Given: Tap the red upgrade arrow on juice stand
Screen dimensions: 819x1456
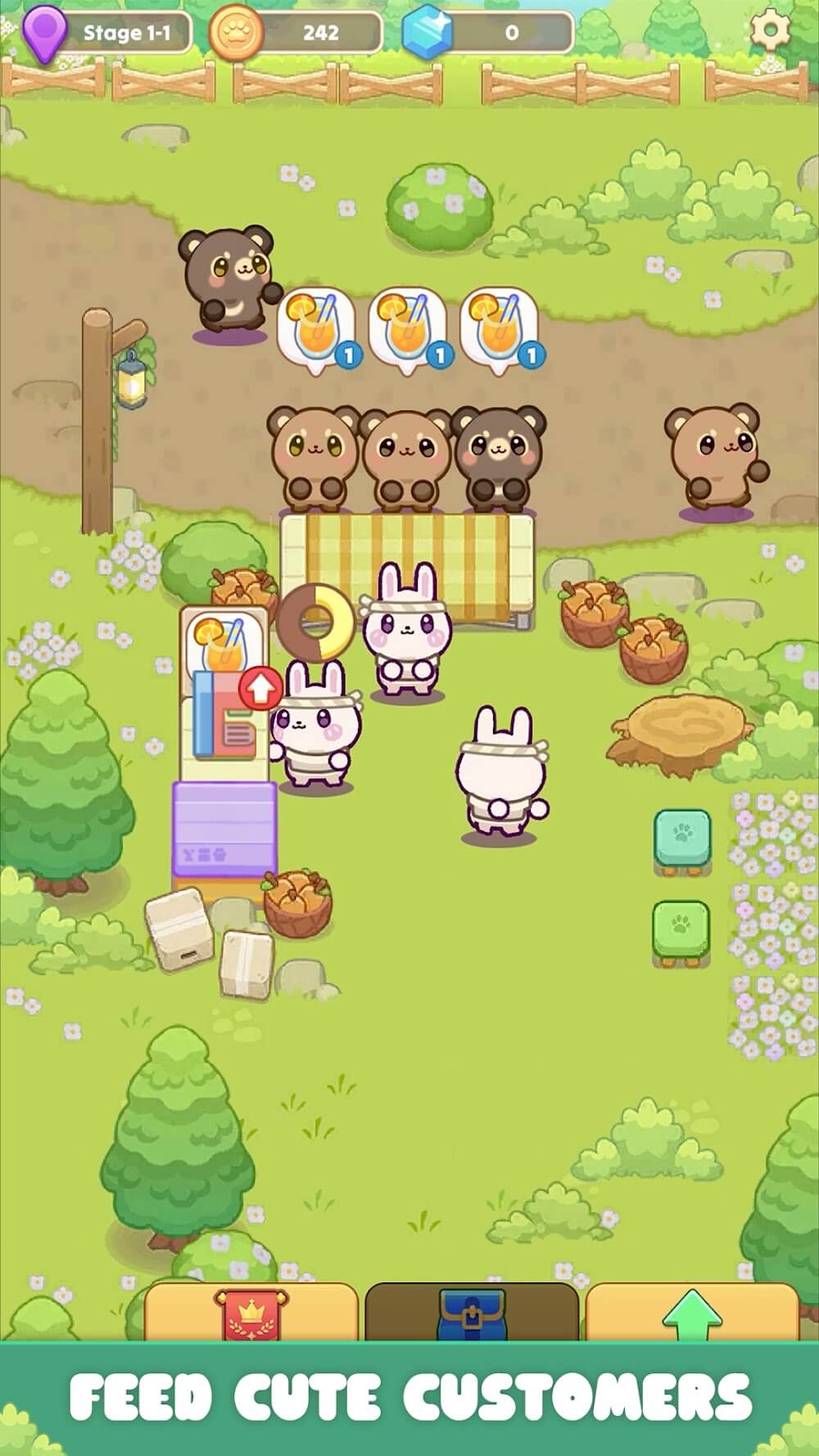Looking at the screenshot, I should pyautogui.click(x=260, y=690).
